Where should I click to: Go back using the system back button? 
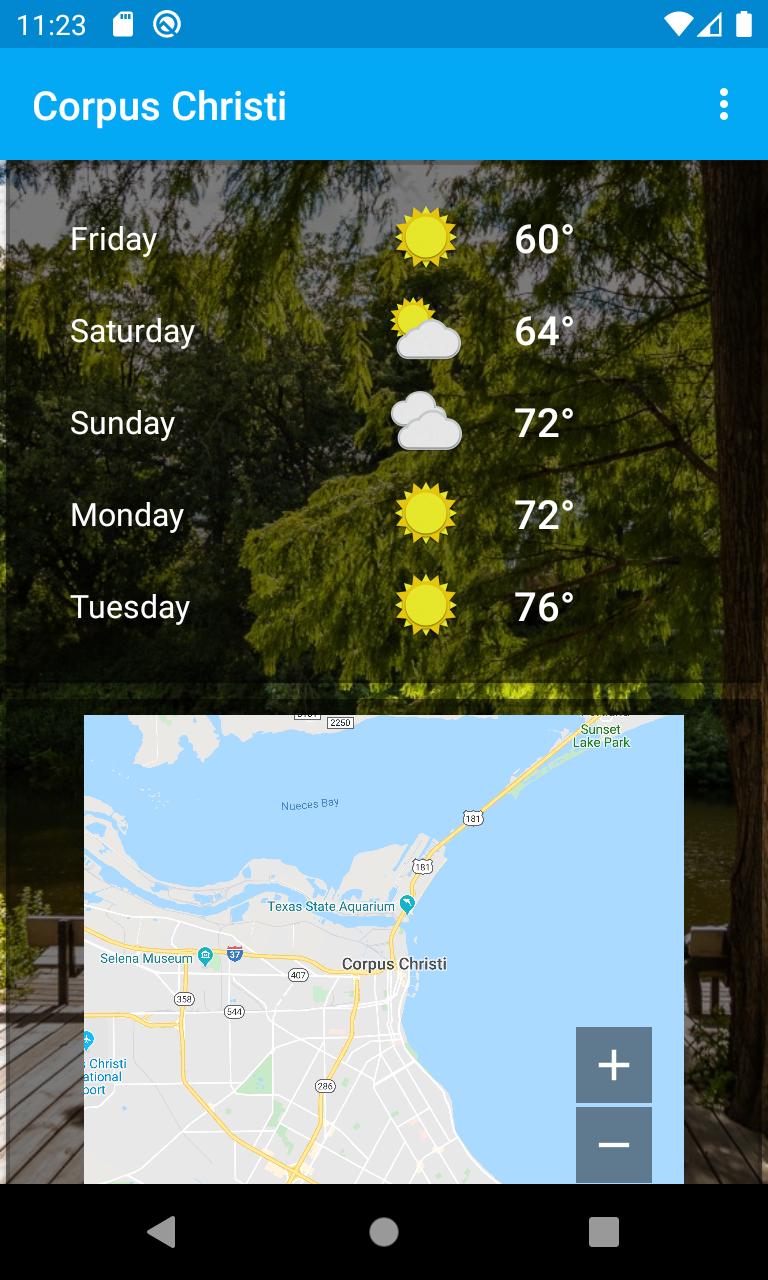click(161, 1232)
